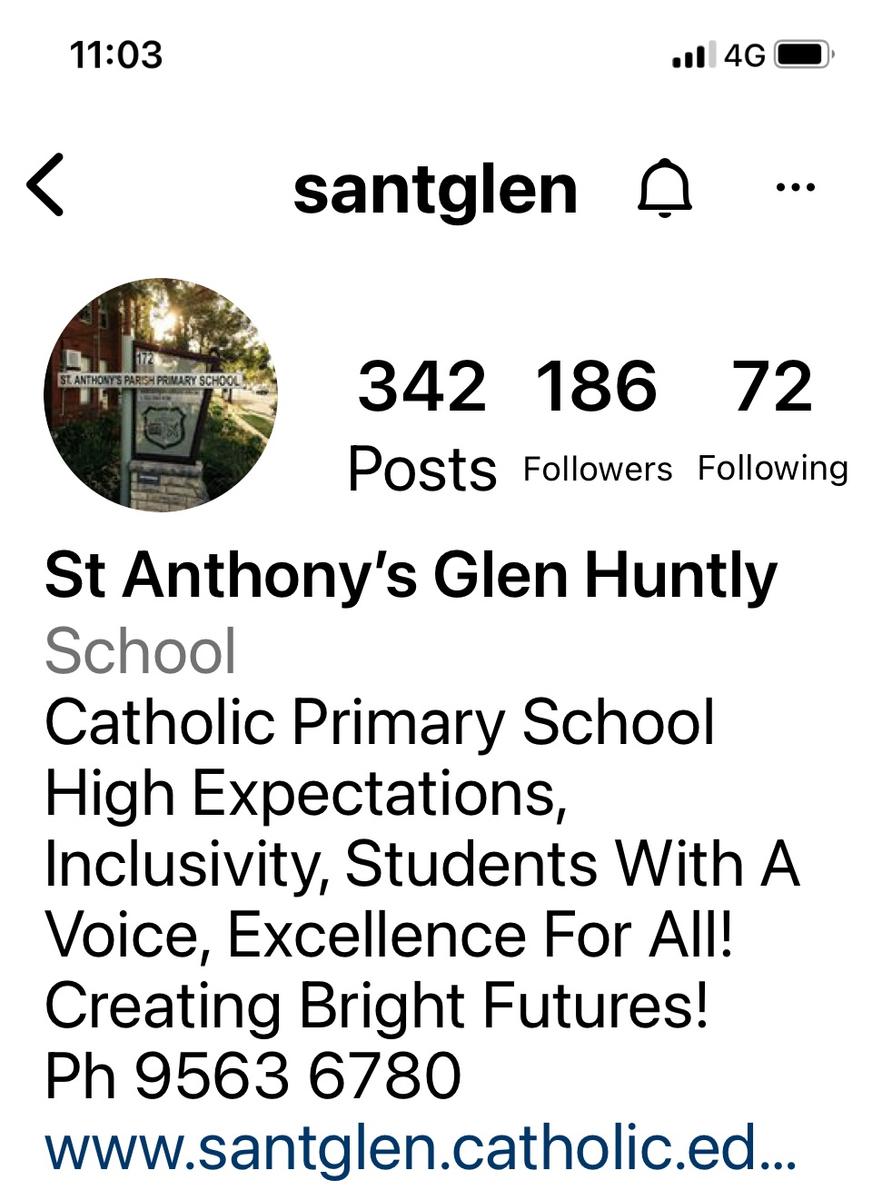Open the notifications bell for santglen
Viewport: 872px width, 1200px height.
coord(665,188)
